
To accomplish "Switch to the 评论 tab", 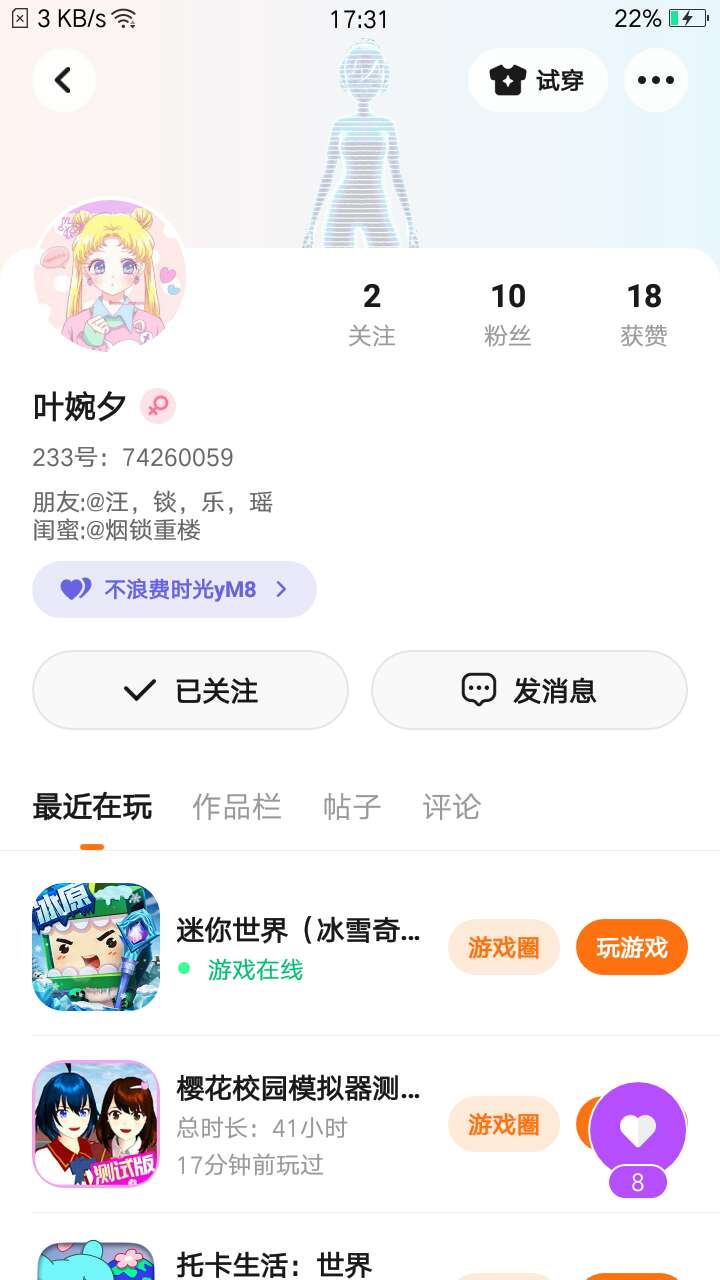I will point(452,807).
